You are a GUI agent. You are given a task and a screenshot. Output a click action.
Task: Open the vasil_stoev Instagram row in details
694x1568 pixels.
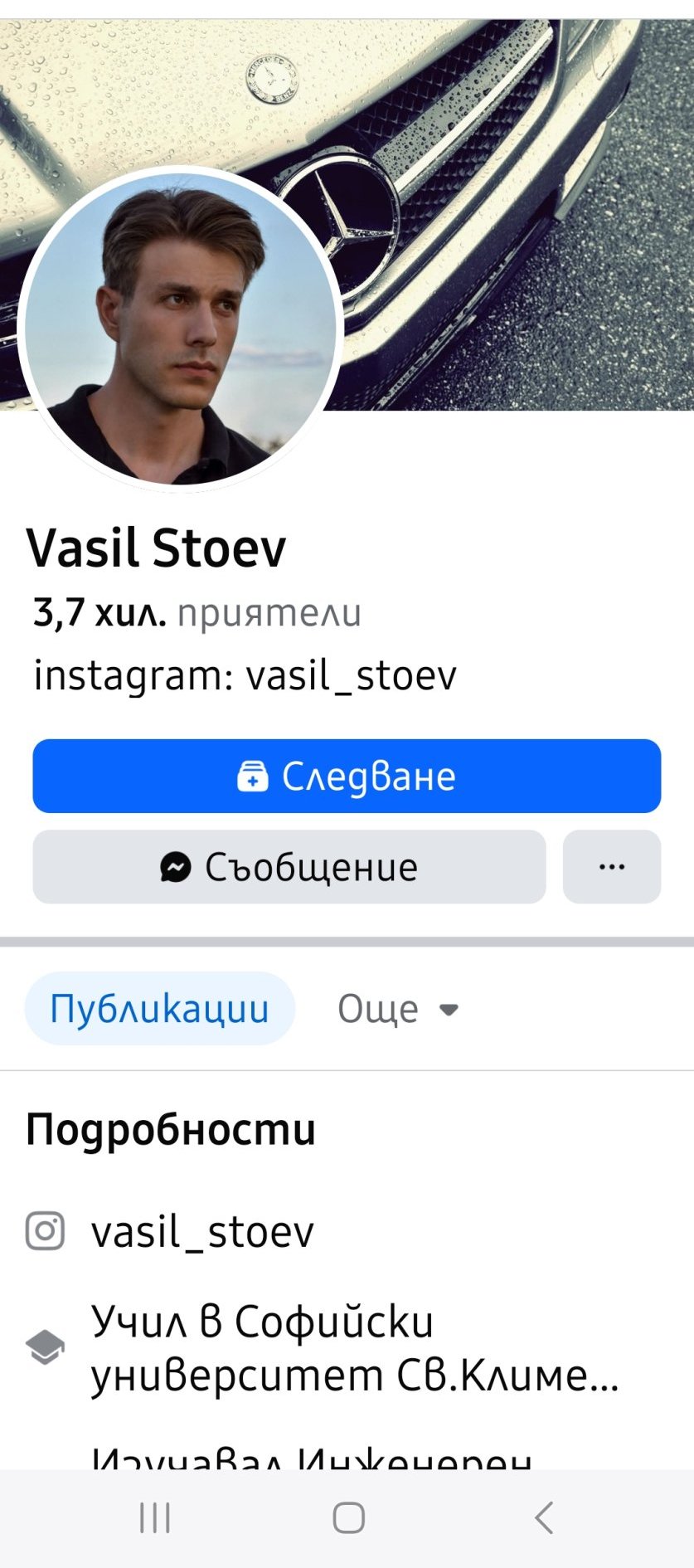202,1231
